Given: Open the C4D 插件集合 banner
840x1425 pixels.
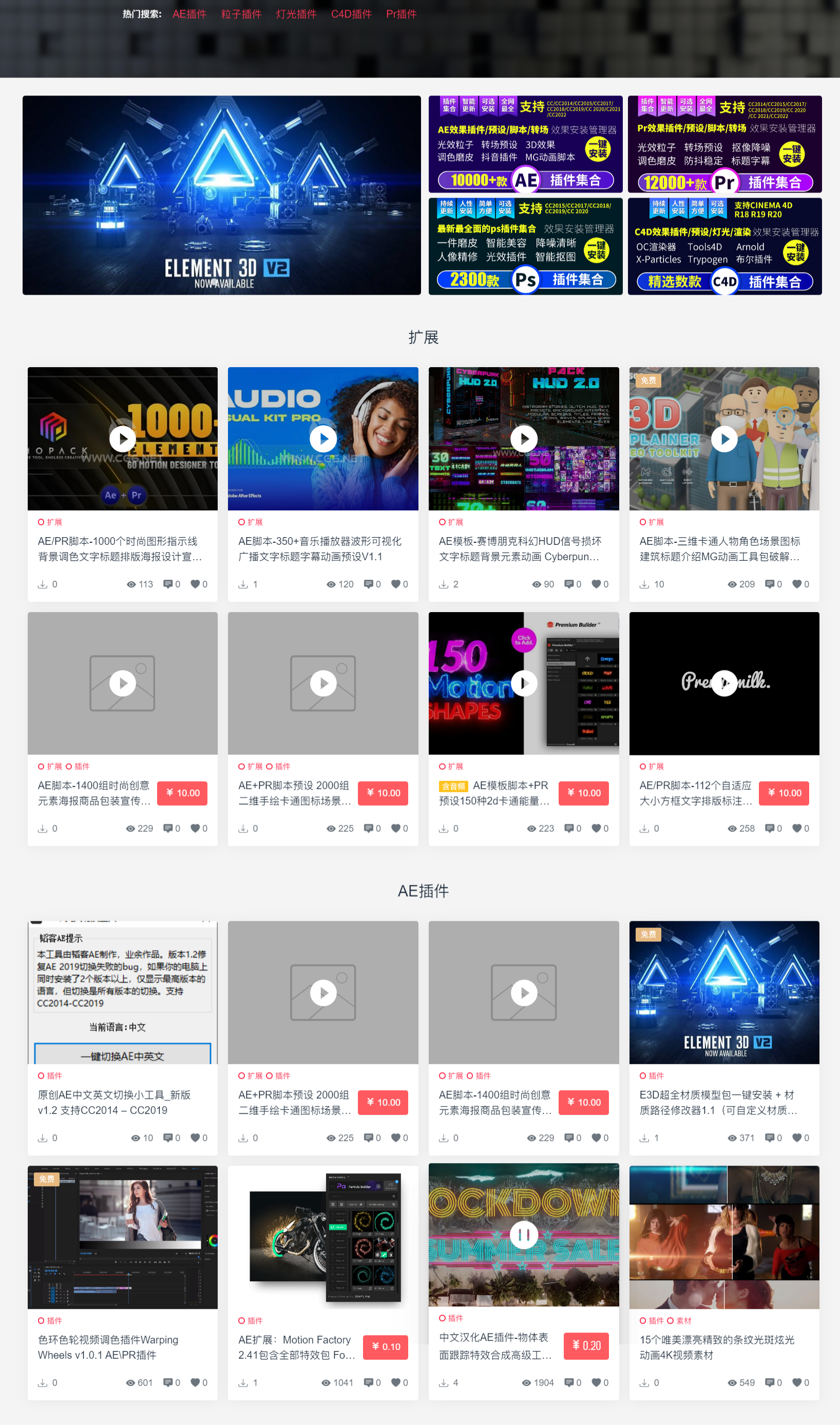Looking at the screenshot, I should click(724, 245).
